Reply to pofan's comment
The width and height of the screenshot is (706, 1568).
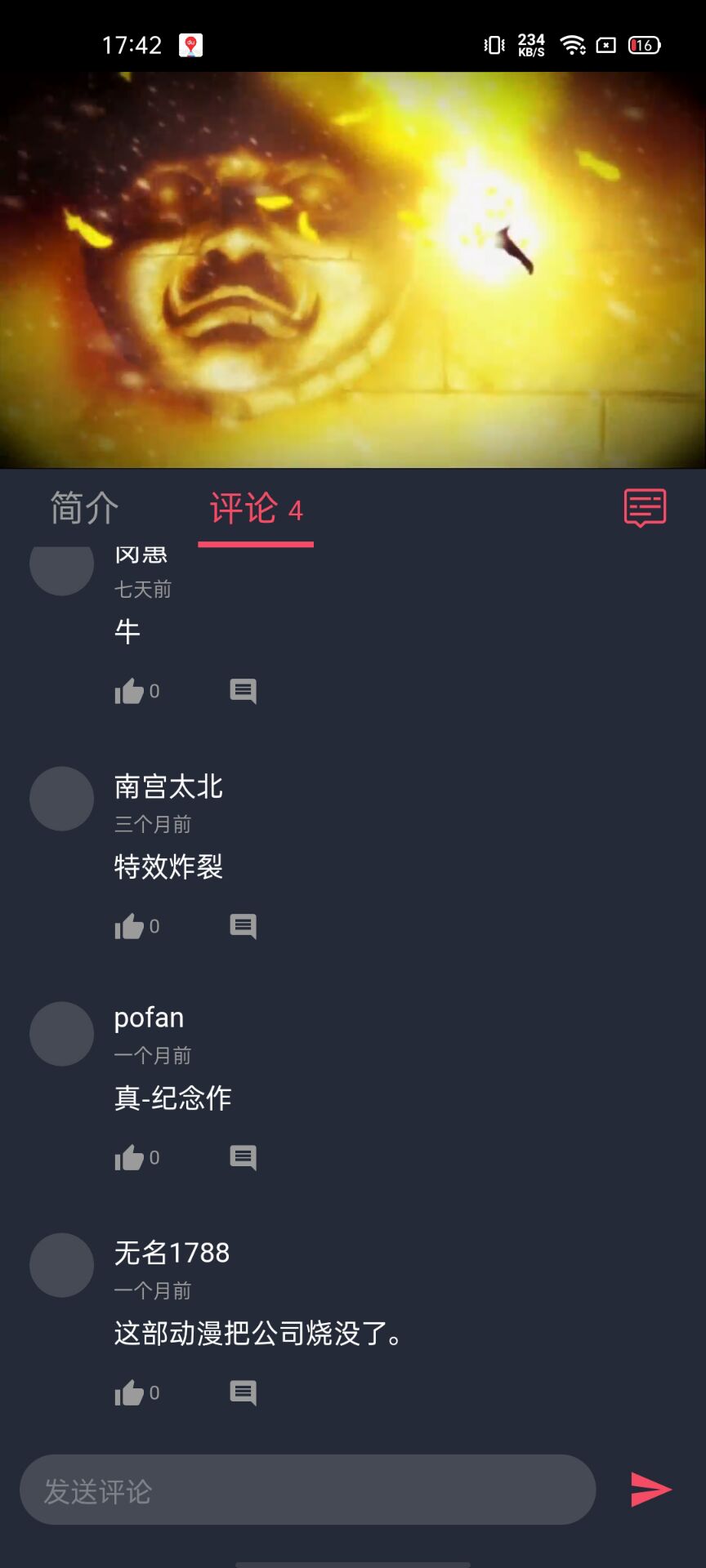pyautogui.click(x=243, y=1158)
